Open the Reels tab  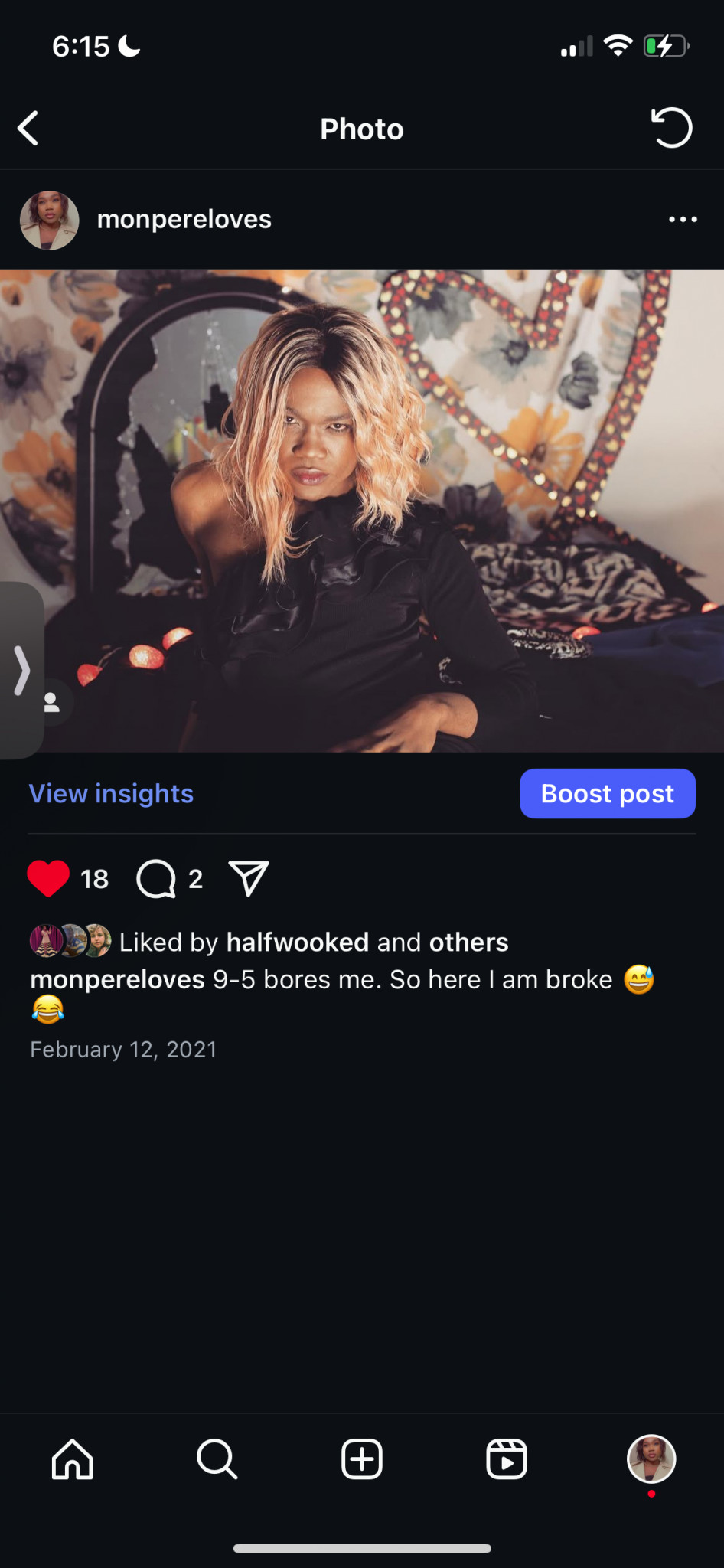pyautogui.click(x=506, y=1459)
